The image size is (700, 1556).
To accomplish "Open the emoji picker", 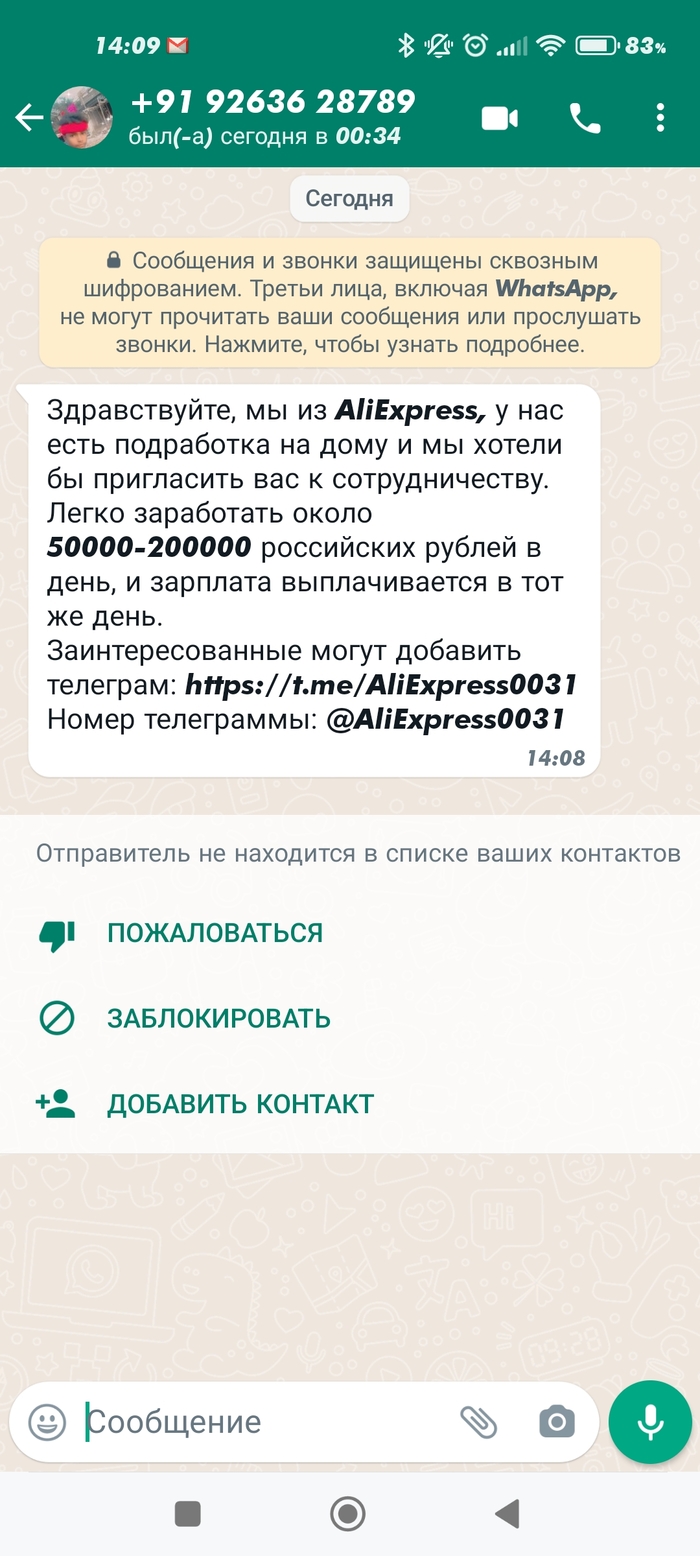I will [x=47, y=1421].
